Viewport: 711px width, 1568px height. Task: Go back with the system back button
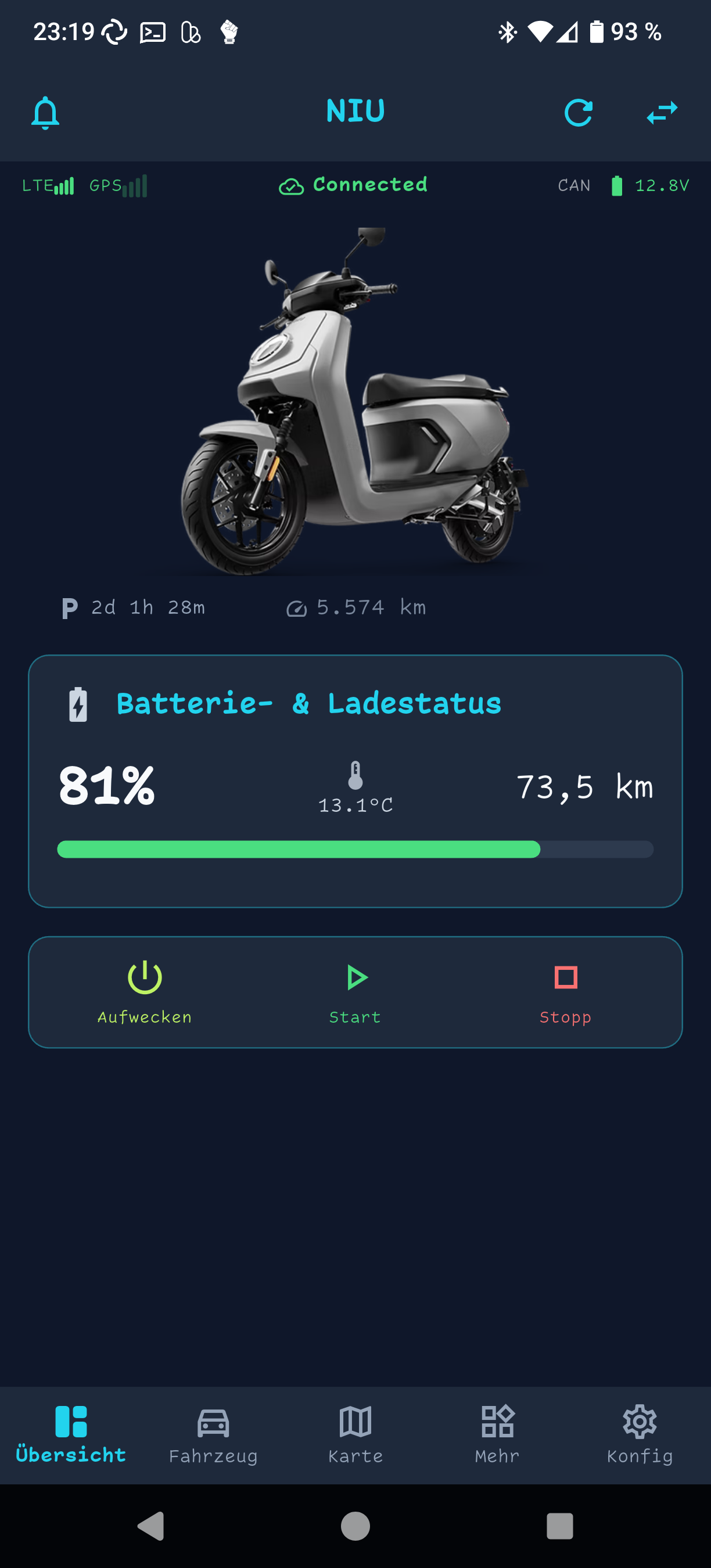click(152, 1526)
